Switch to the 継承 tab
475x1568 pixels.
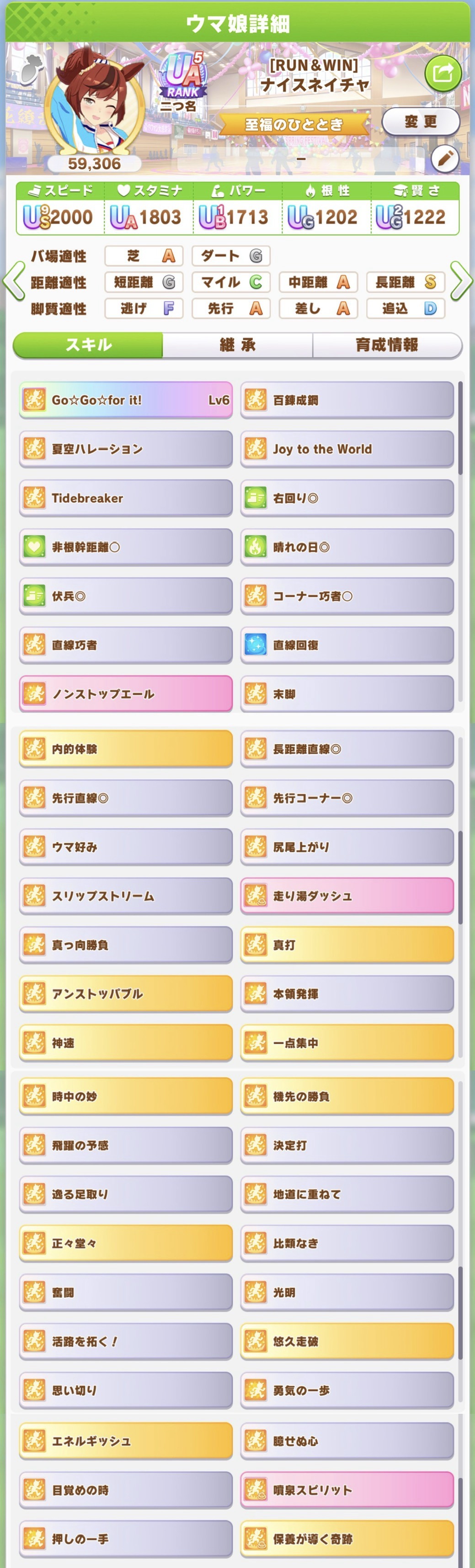pyautogui.click(x=238, y=345)
